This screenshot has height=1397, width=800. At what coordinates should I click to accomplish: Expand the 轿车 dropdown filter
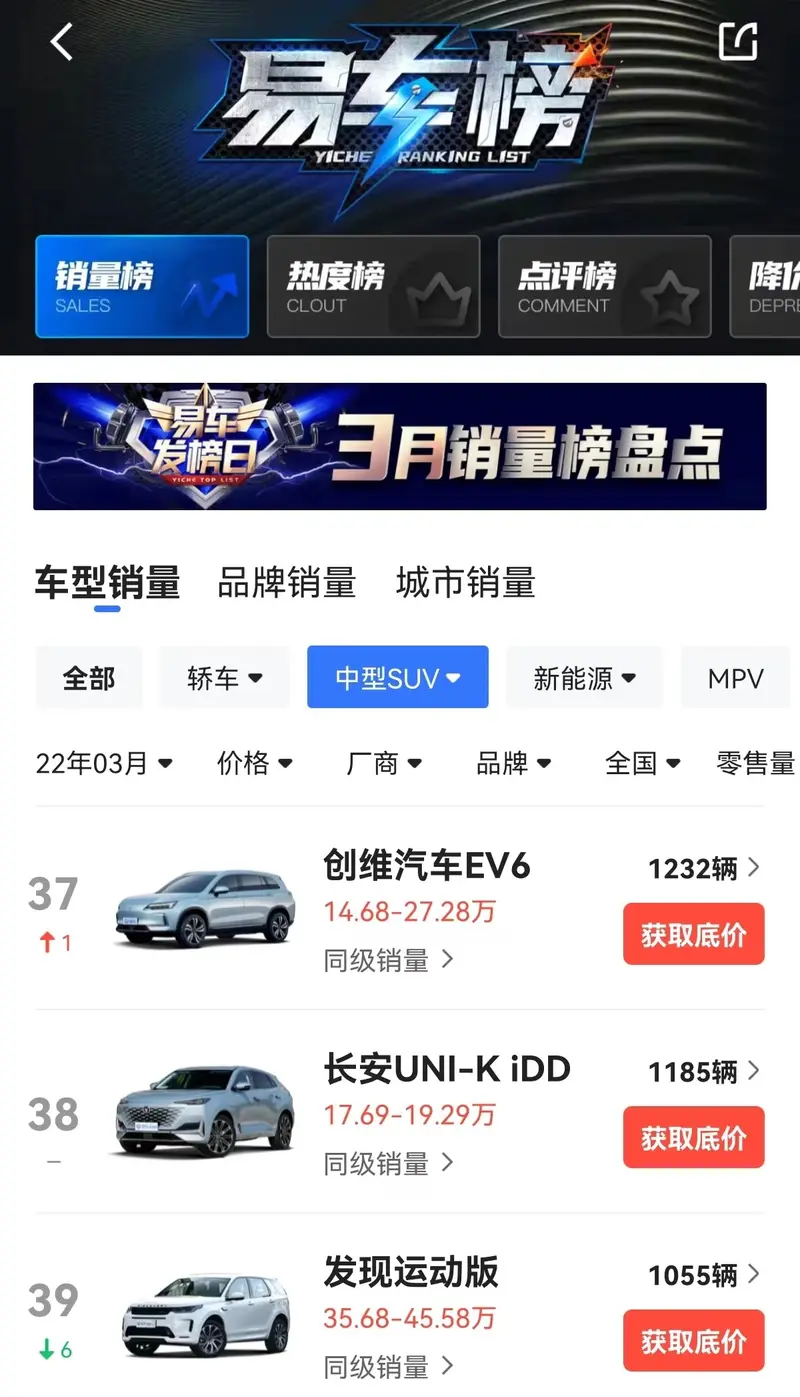(x=225, y=678)
